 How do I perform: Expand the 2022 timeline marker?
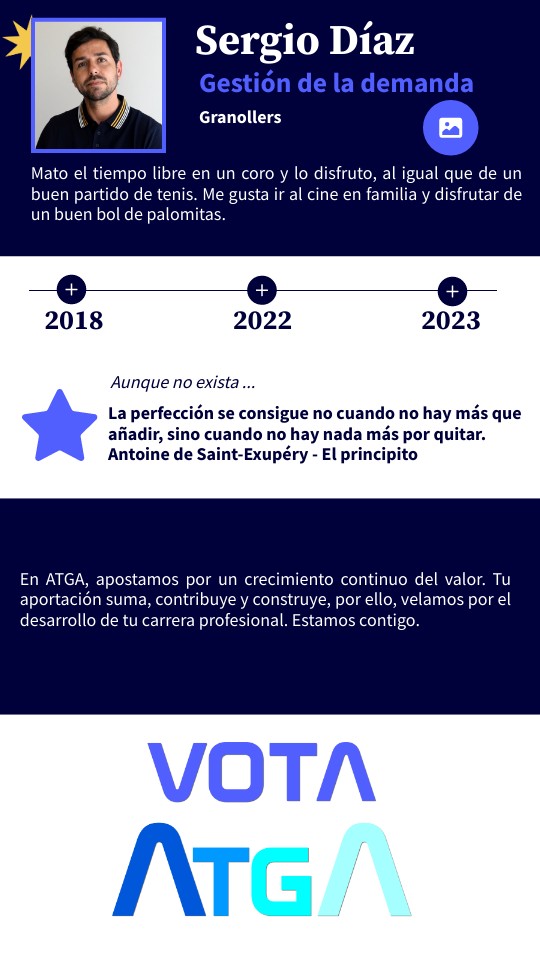click(x=262, y=290)
